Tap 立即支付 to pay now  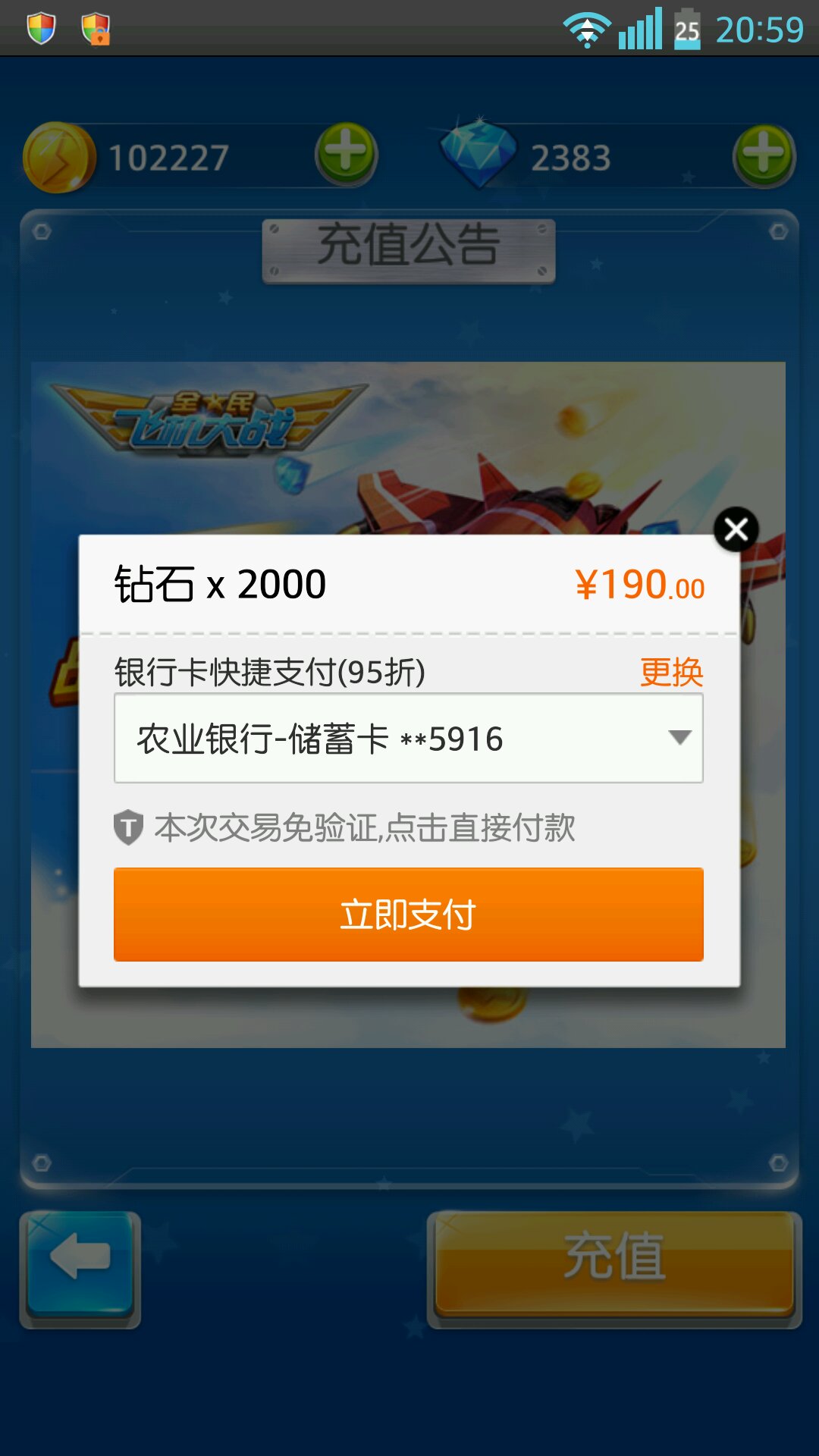pyautogui.click(x=408, y=914)
